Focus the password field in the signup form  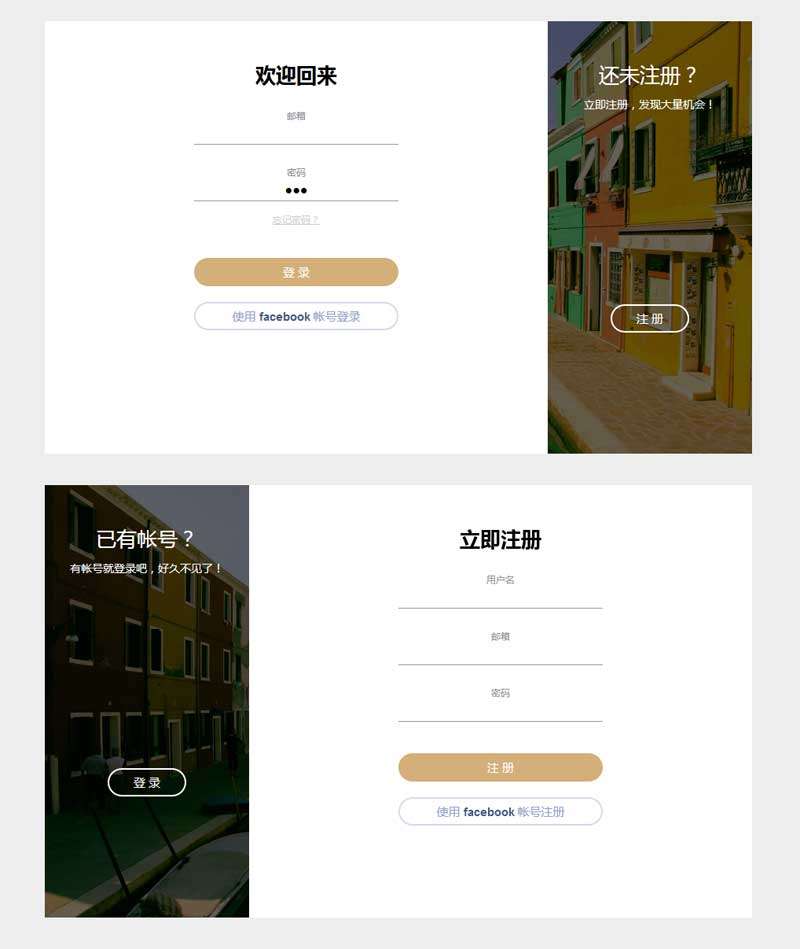tap(500, 710)
